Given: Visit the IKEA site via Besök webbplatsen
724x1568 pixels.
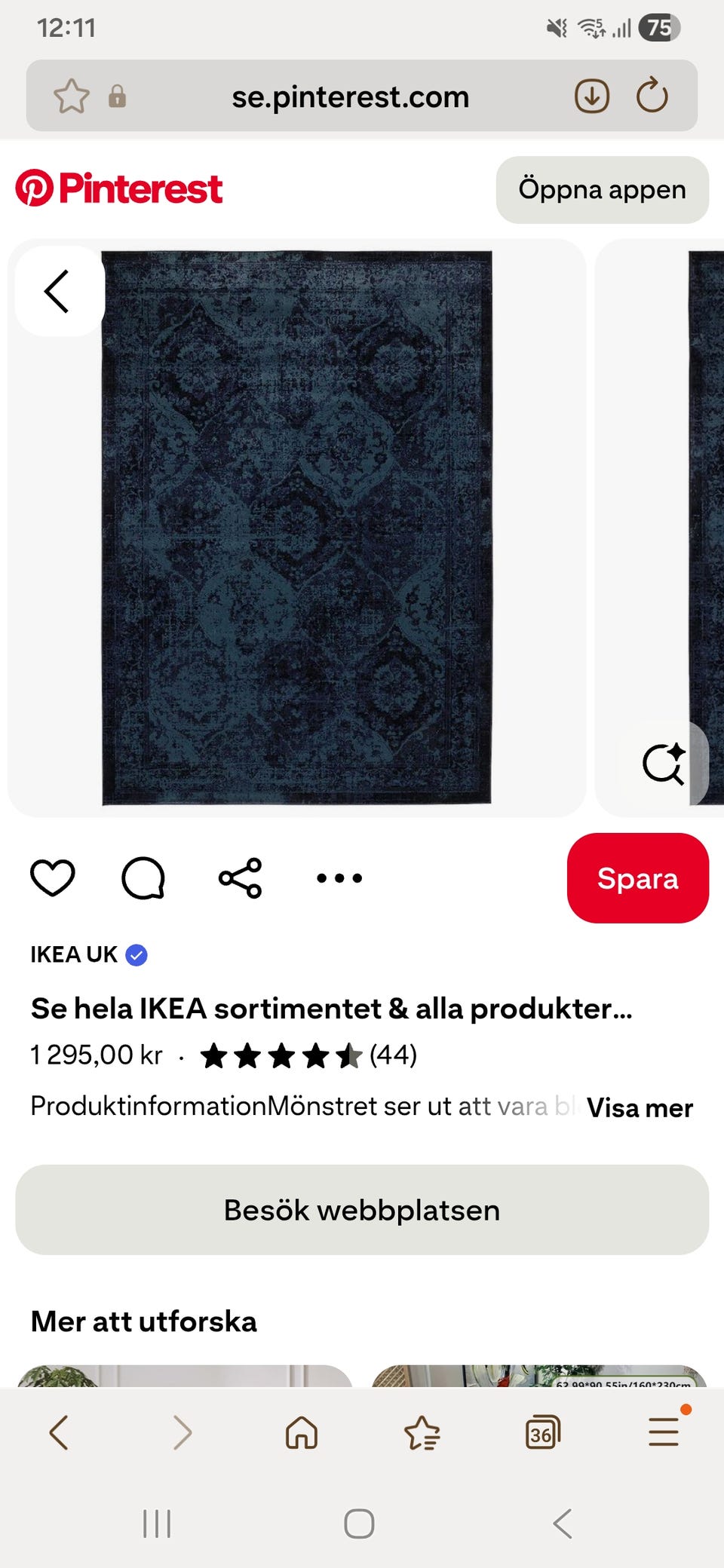Looking at the screenshot, I should tap(361, 1211).
